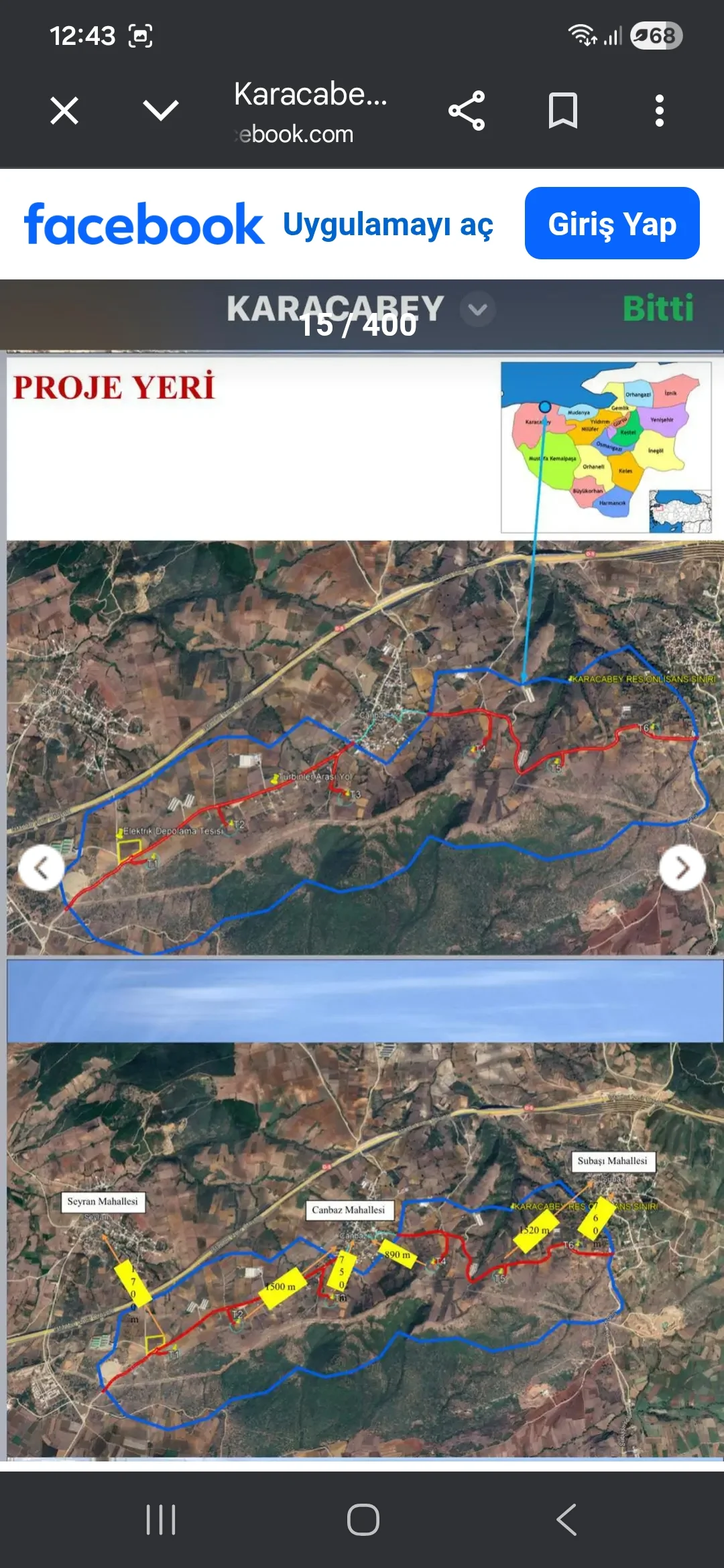Tap the Giriş Yap button
Image resolution: width=724 pixels, height=1568 pixels.
pos(611,224)
